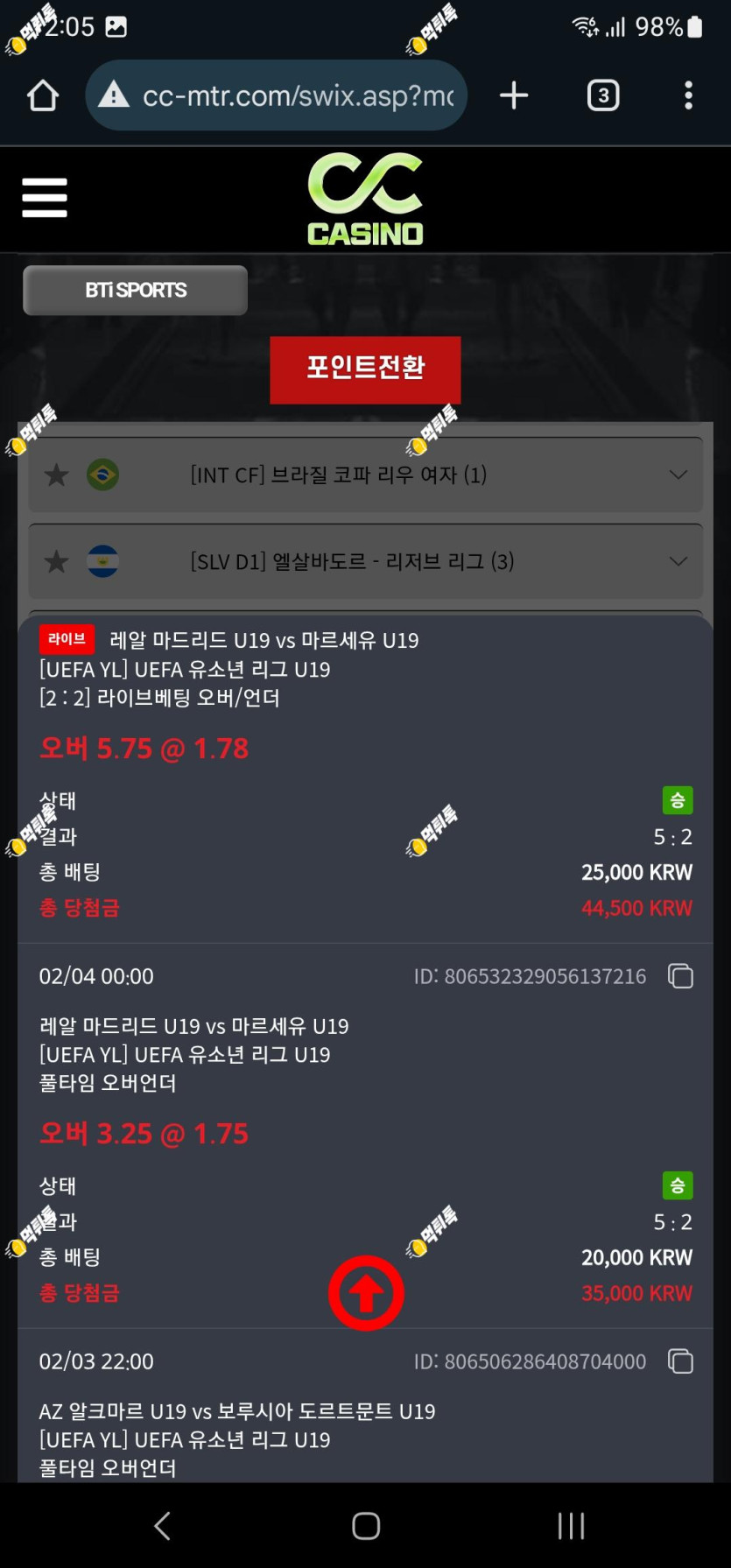The width and height of the screenshot is (731, 1568).
Task: Go back with the system back button
Action: pos(162,1526)
